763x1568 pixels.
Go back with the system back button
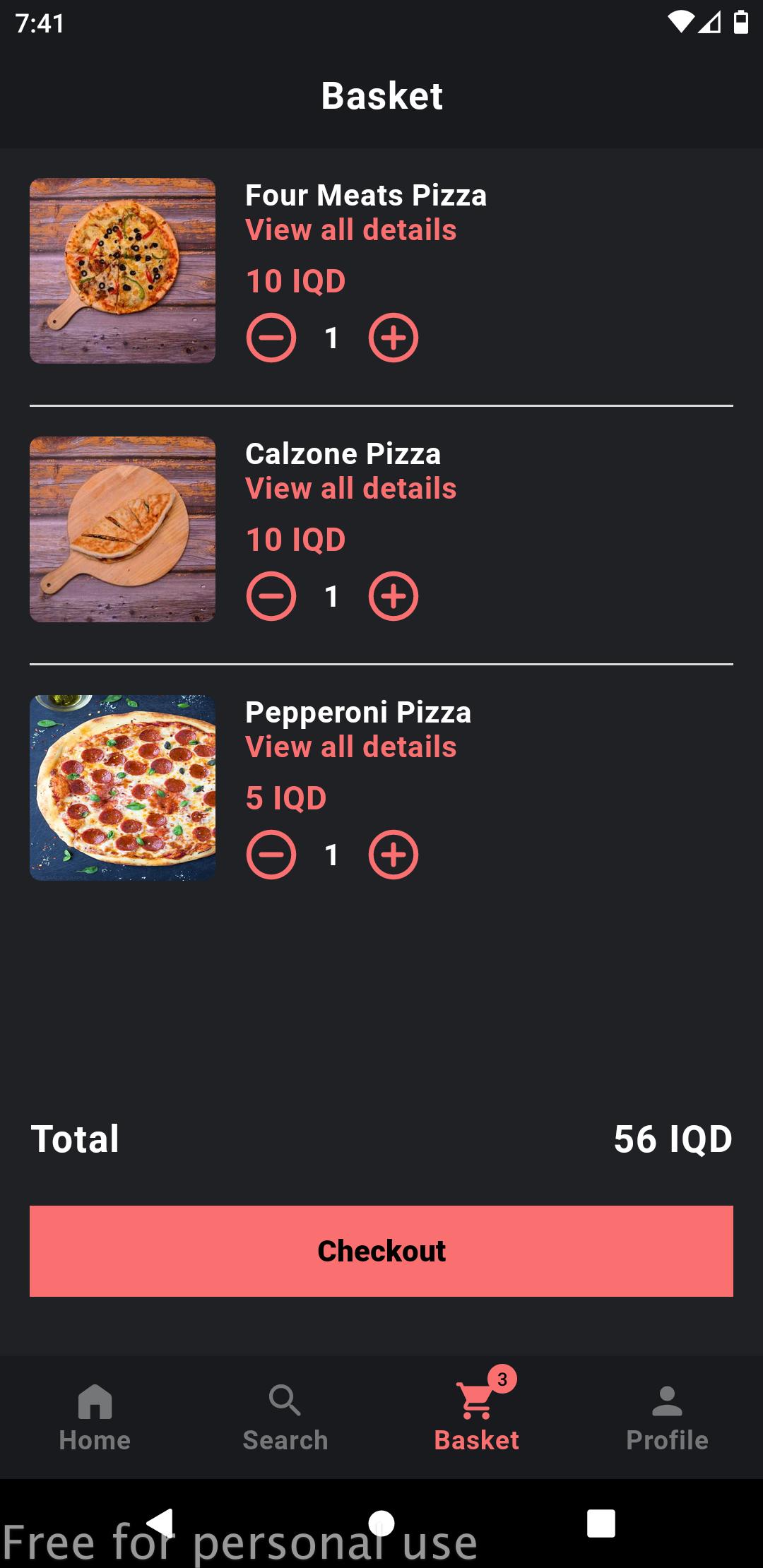tap(161, 1523)
